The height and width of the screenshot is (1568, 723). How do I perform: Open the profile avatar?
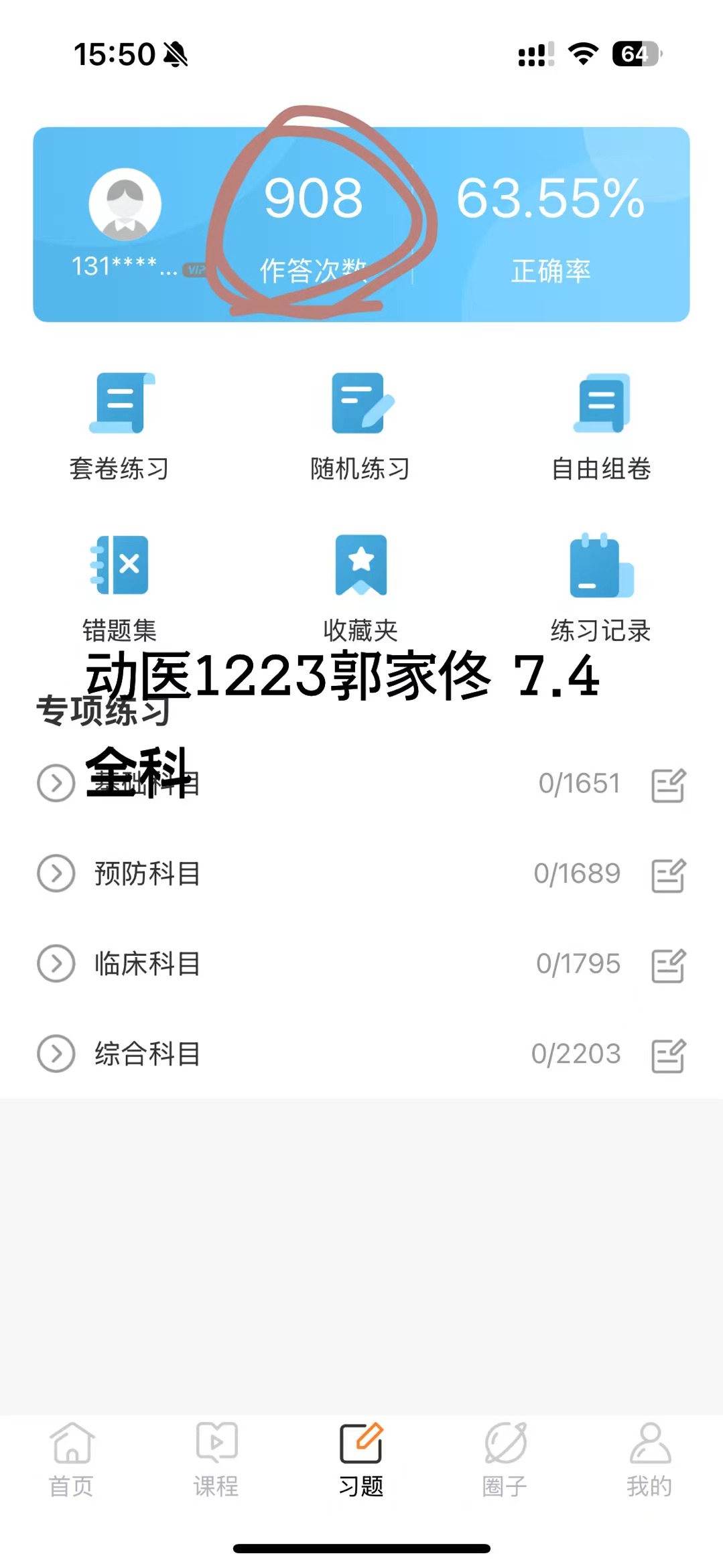point(125,204)
